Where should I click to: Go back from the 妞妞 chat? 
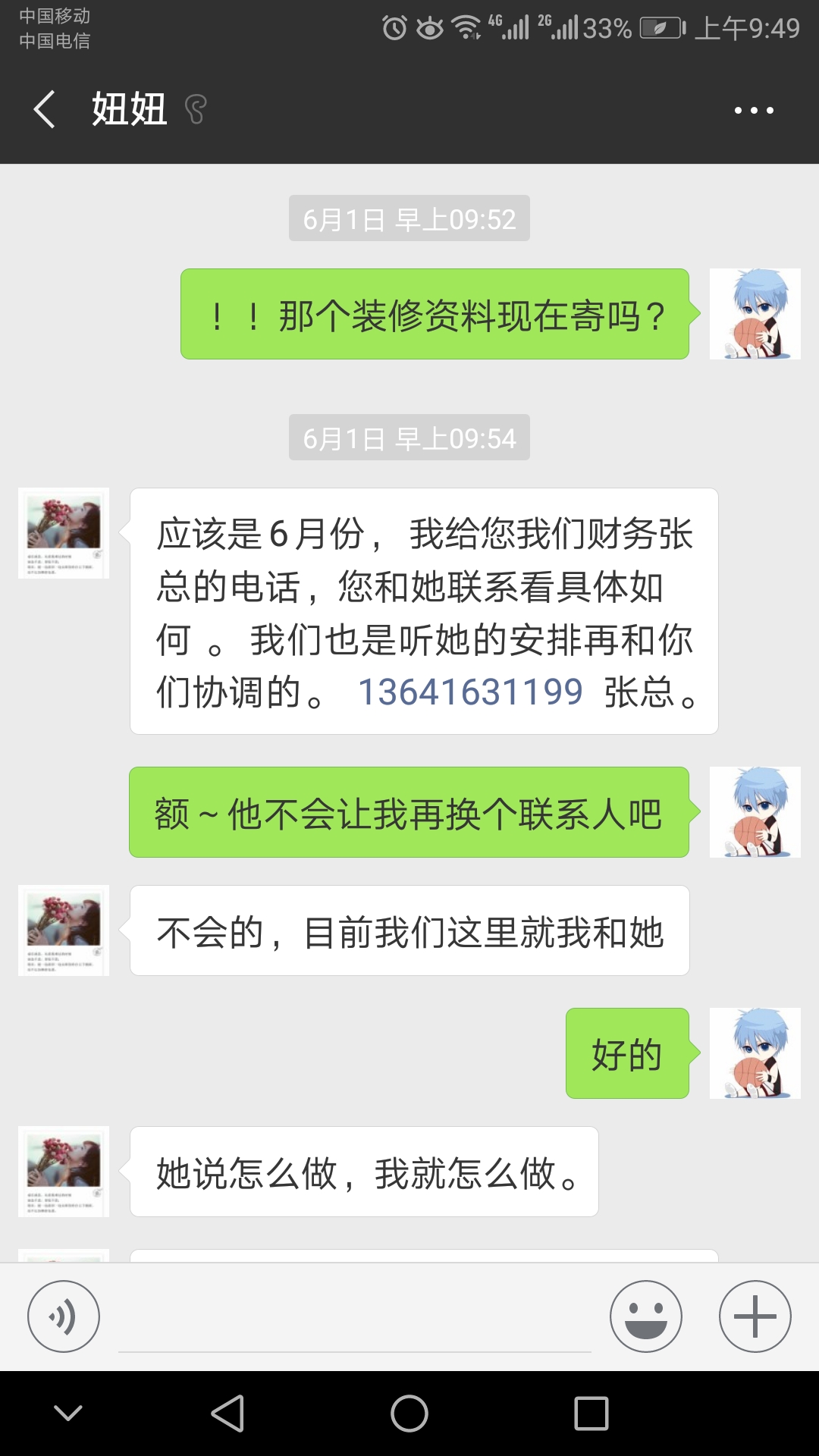tap(45, 110)
